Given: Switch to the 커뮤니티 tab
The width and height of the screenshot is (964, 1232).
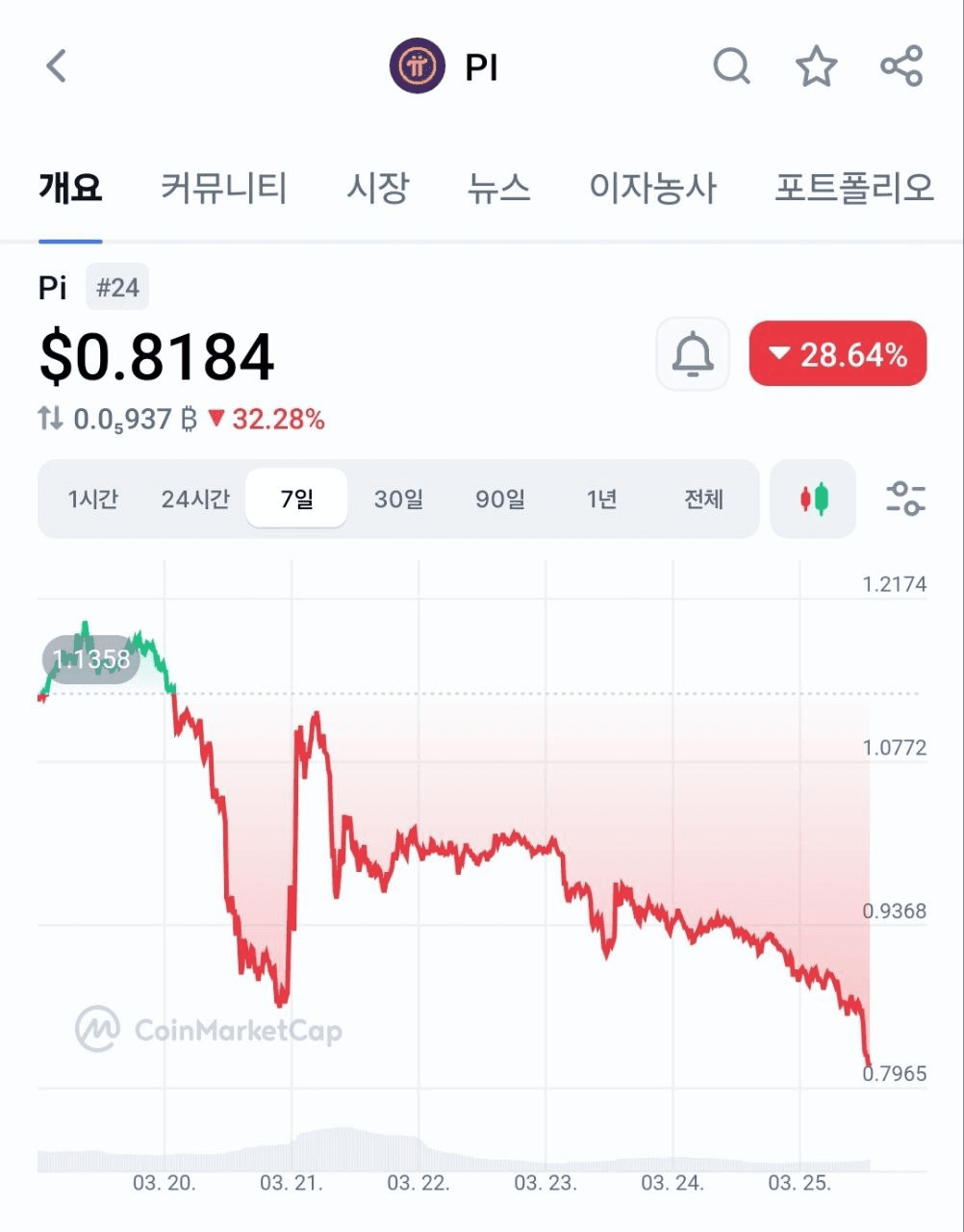Looking at the screenshot, I should [x=223, y=188].
